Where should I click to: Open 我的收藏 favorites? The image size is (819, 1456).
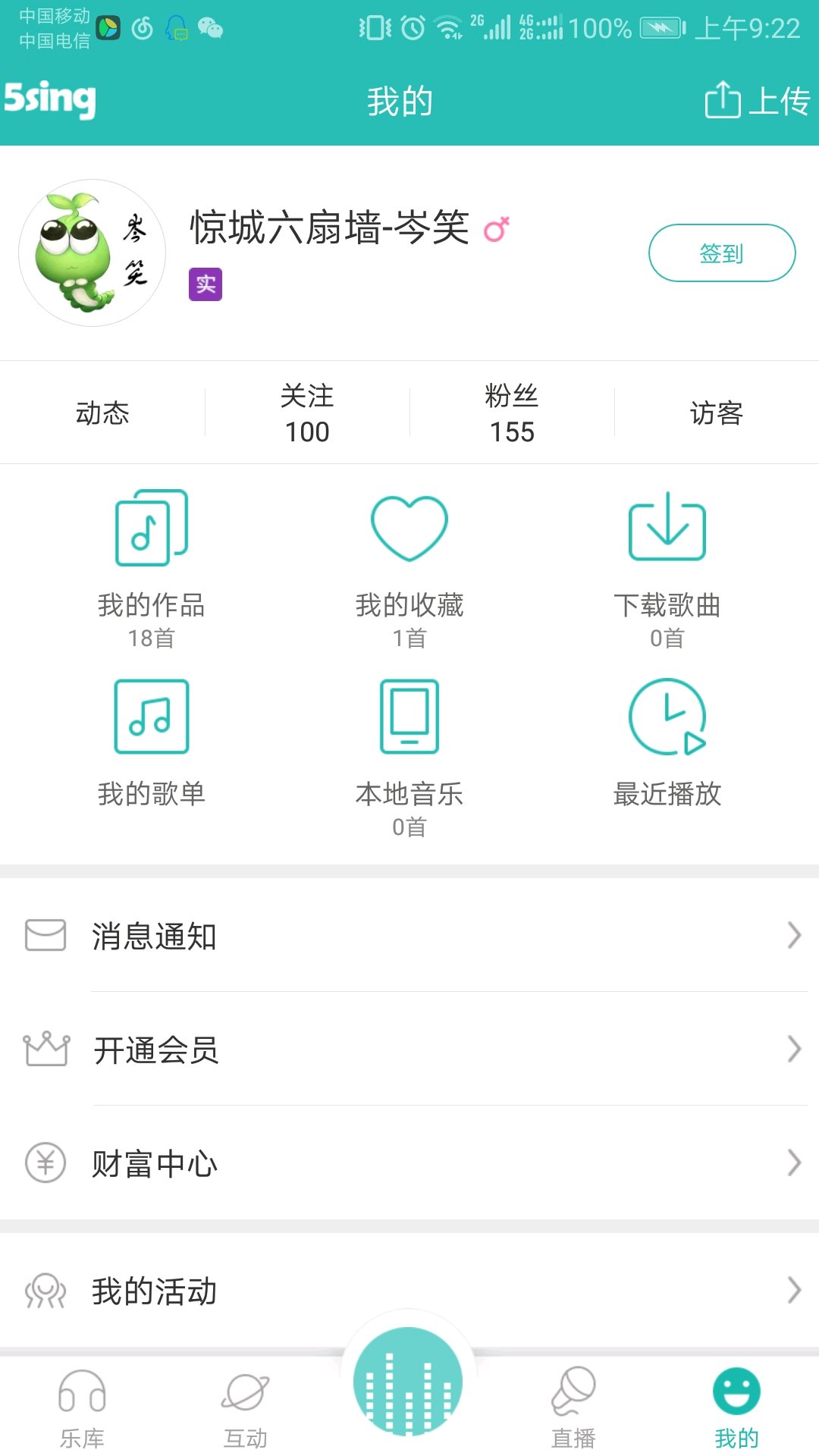coord(409,569)
